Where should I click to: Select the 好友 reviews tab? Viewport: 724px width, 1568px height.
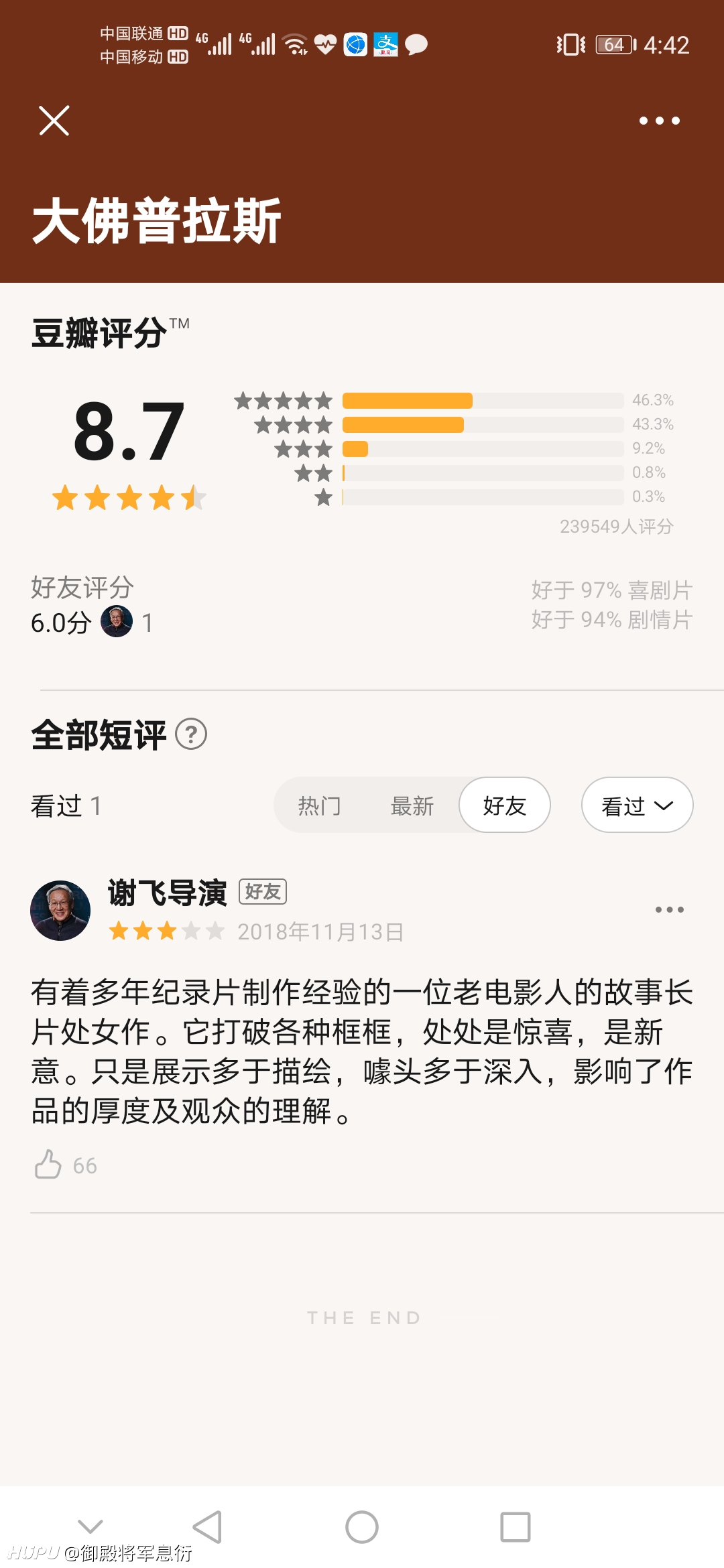point(505,805)
